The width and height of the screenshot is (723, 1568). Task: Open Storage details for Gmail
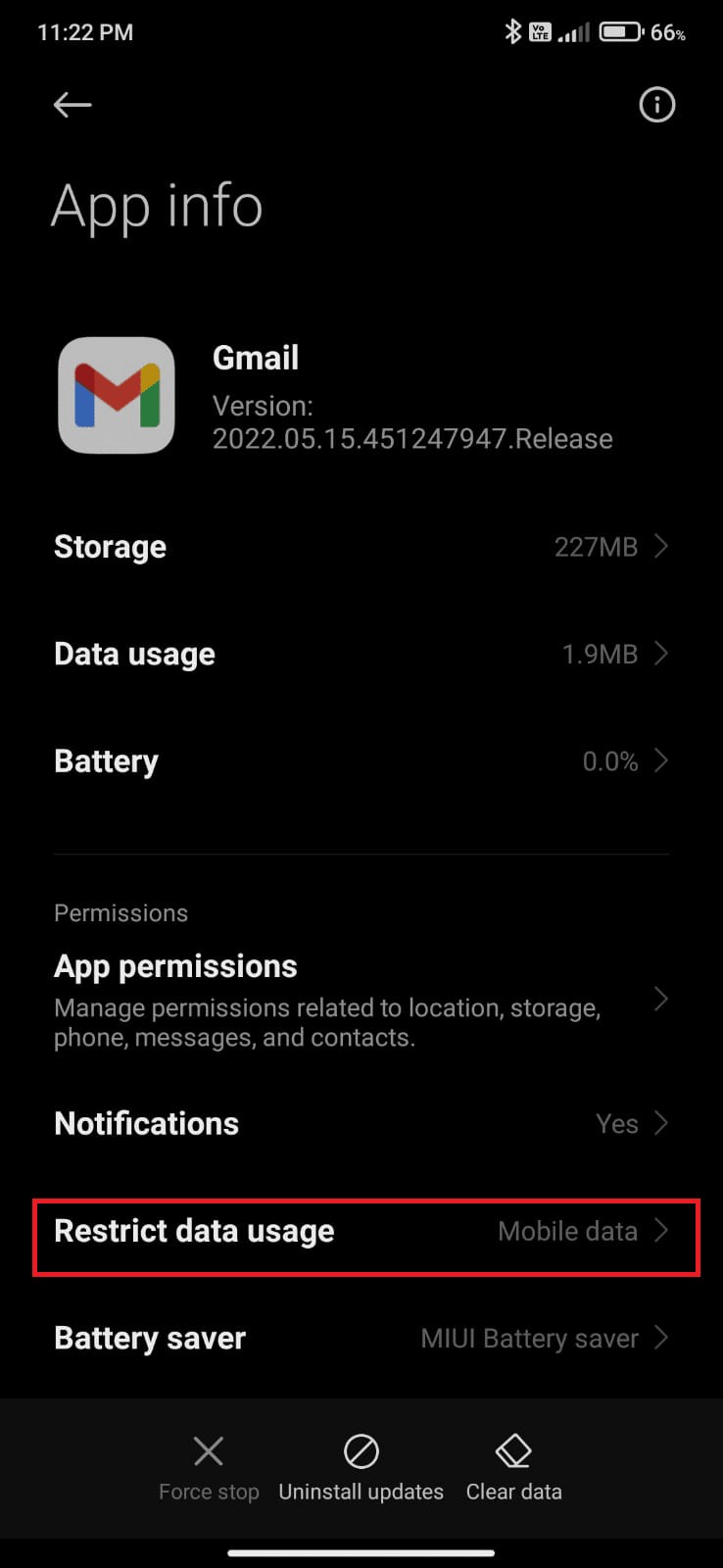point(361,547)
